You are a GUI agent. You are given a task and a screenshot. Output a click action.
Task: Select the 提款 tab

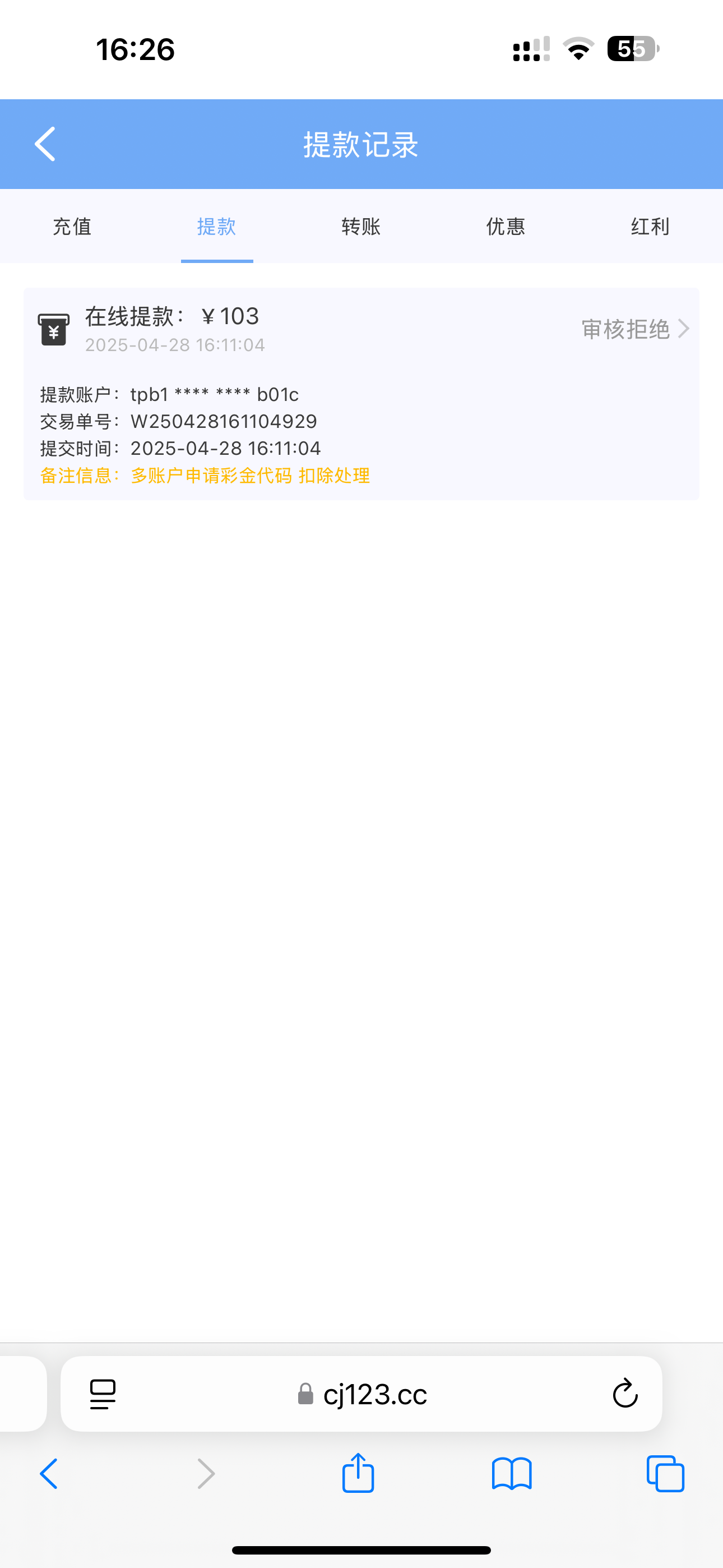point(217,227)
